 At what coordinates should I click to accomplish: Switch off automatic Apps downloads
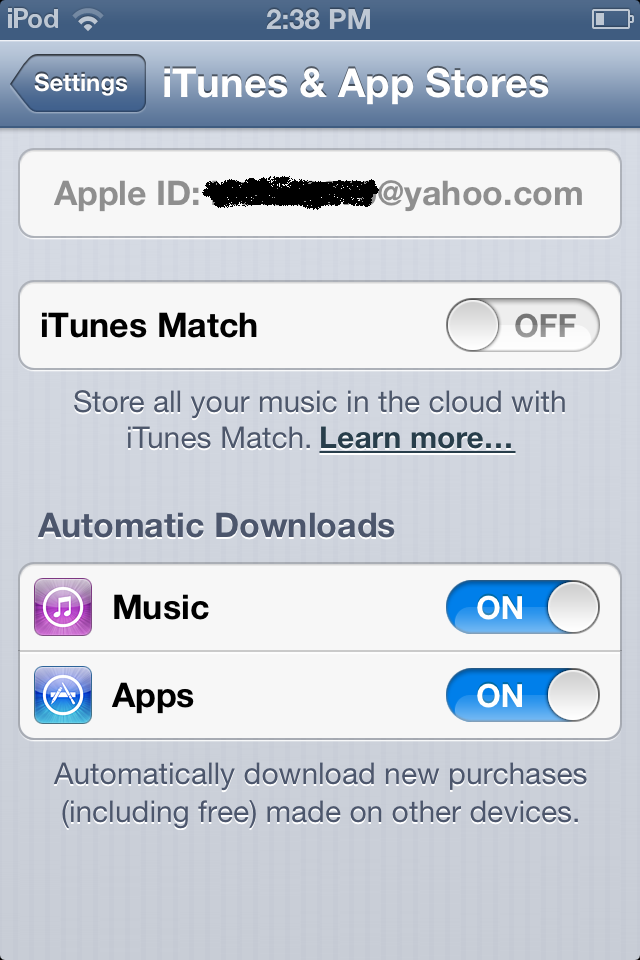pyautogui.click(x=522, y=695)
